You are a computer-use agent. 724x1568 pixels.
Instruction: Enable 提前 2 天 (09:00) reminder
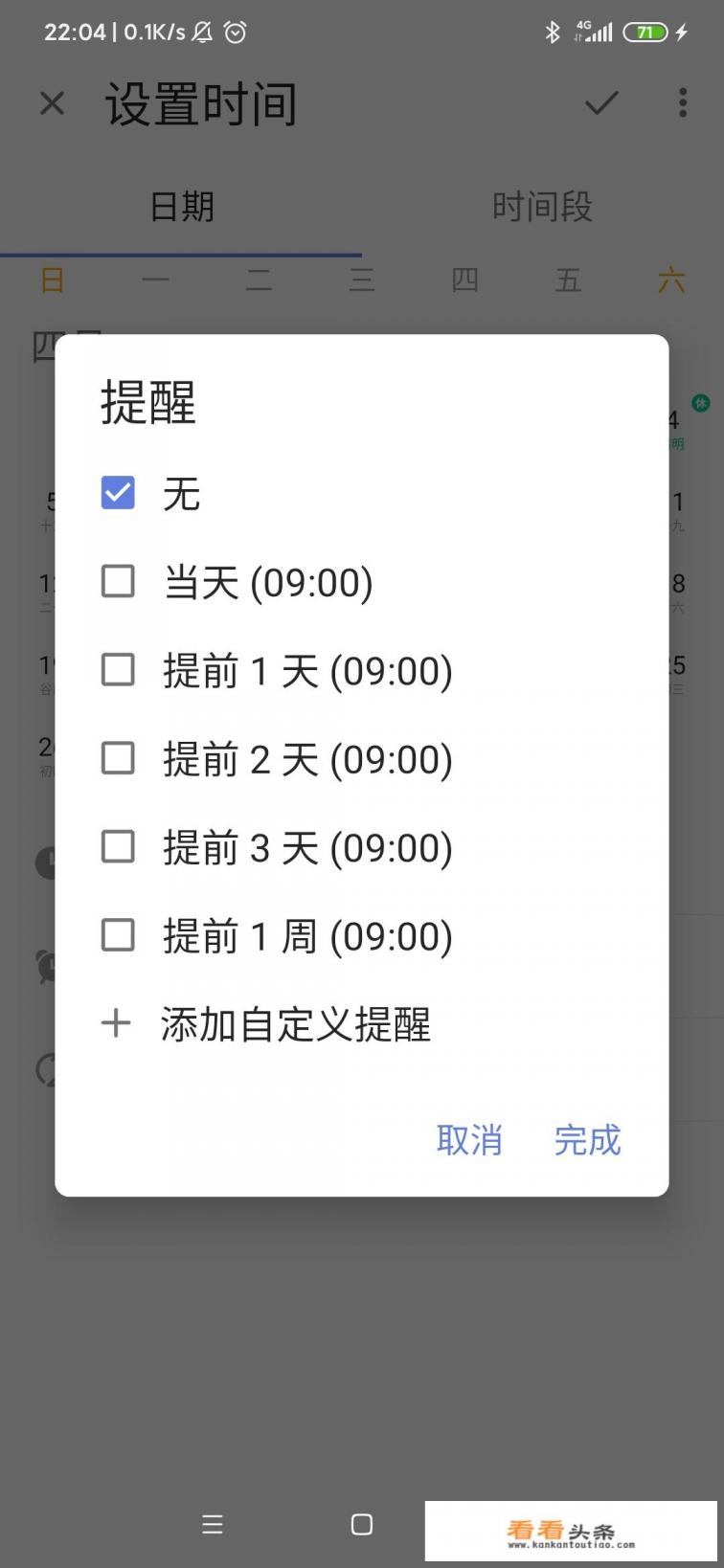click(118, 758)
